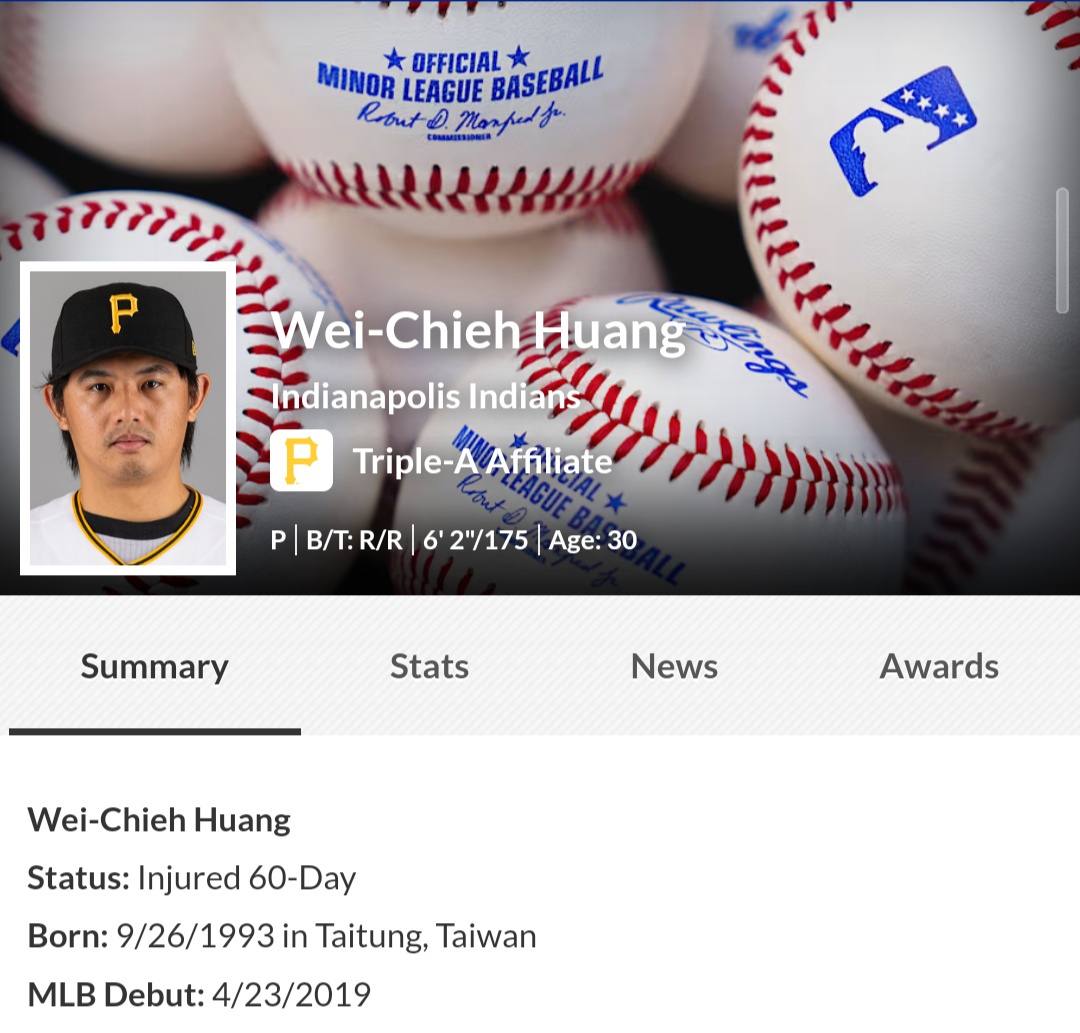Select the Summary tab
Screen dimensions: 1080x1033
click(155, 667)
